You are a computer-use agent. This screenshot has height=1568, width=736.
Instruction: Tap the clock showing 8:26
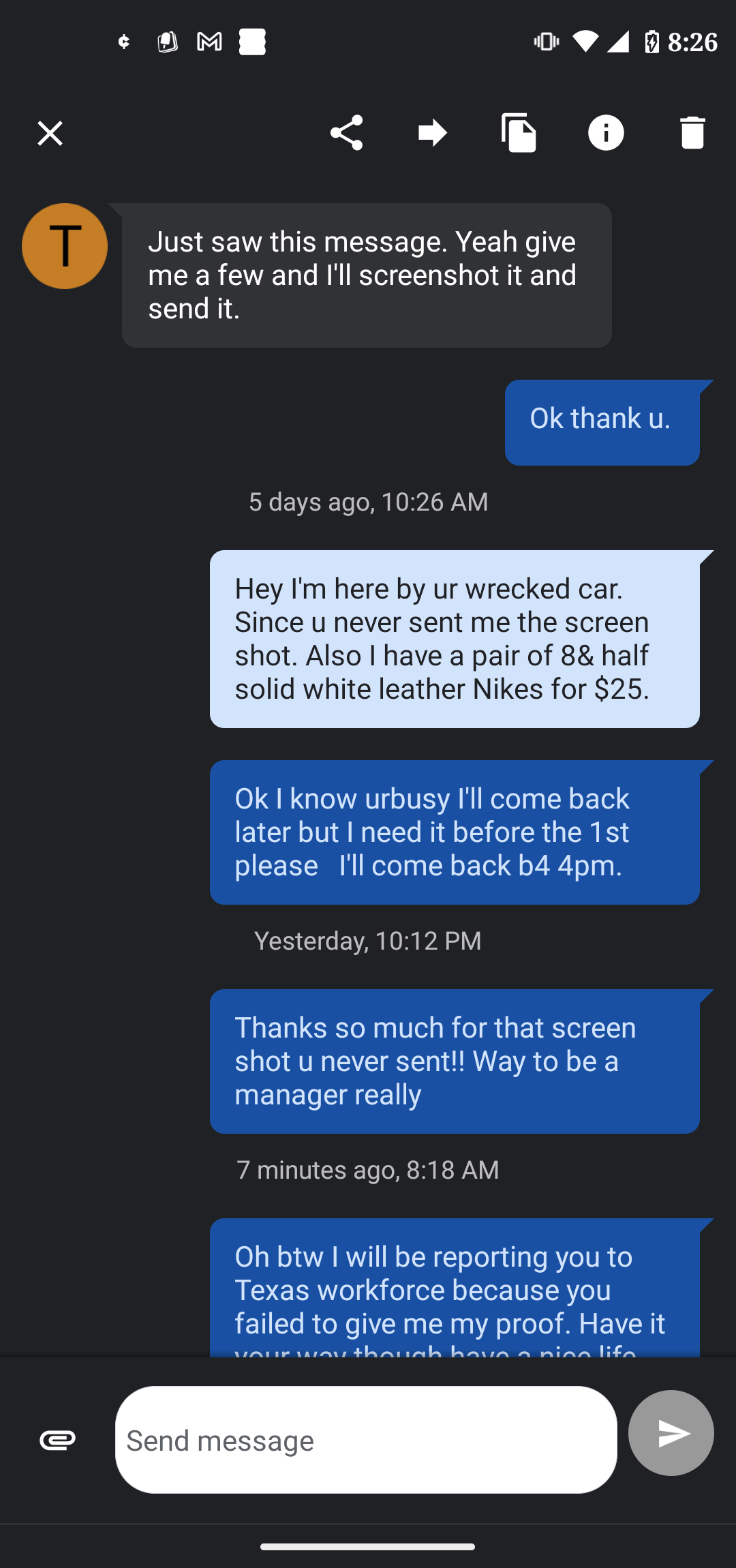690,42
